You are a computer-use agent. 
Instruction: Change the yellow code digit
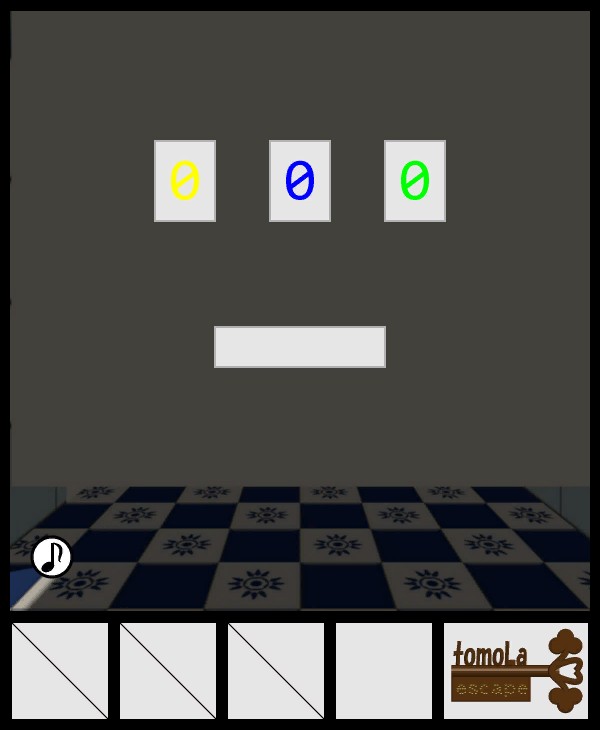[x=185, y=181]
